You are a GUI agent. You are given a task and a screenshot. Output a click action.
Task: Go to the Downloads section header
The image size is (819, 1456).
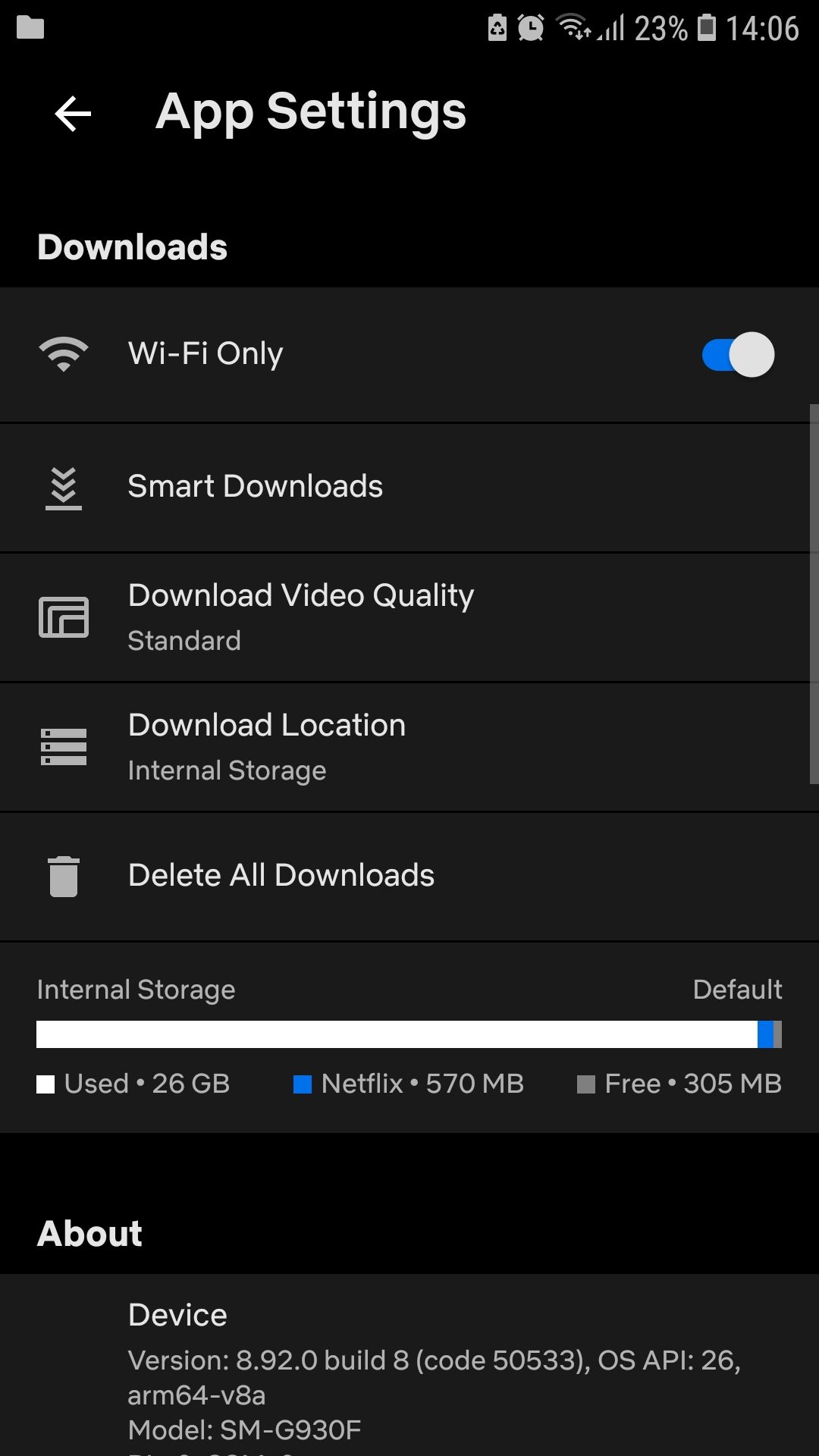pos(132,246)
